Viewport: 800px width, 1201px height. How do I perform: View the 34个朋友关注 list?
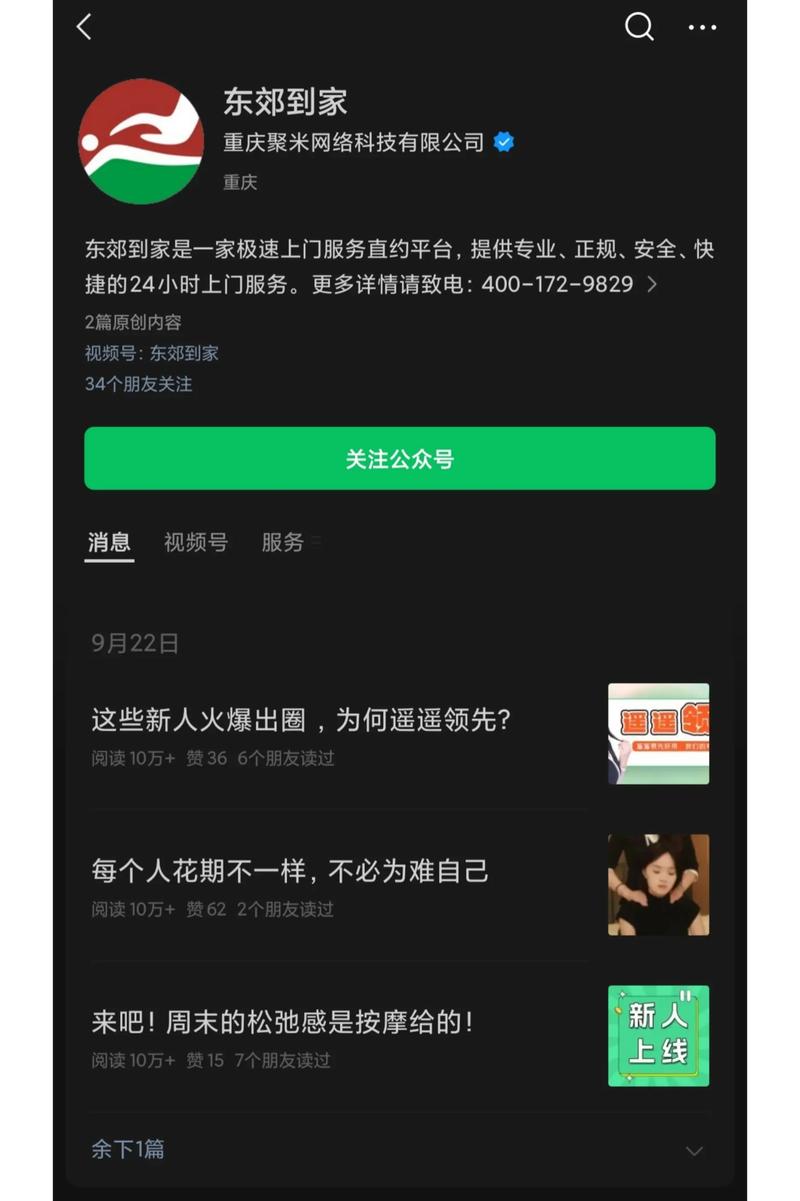click(x=138, y=384)
